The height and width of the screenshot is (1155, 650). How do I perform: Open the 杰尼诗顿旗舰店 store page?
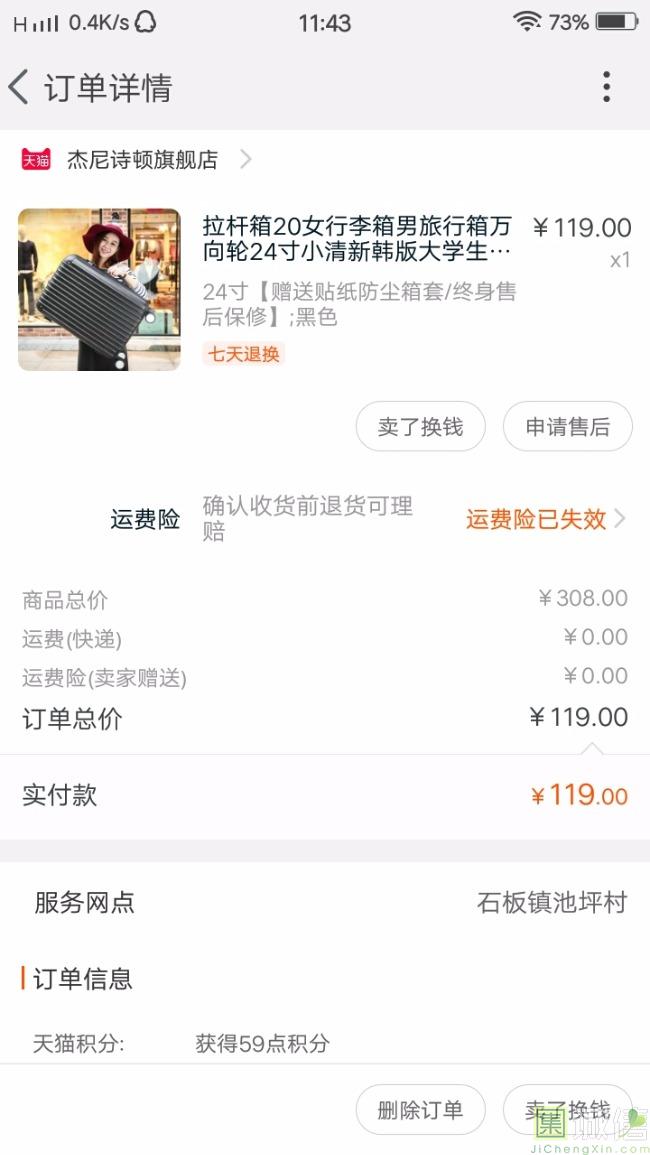click(x=137, y=159)
